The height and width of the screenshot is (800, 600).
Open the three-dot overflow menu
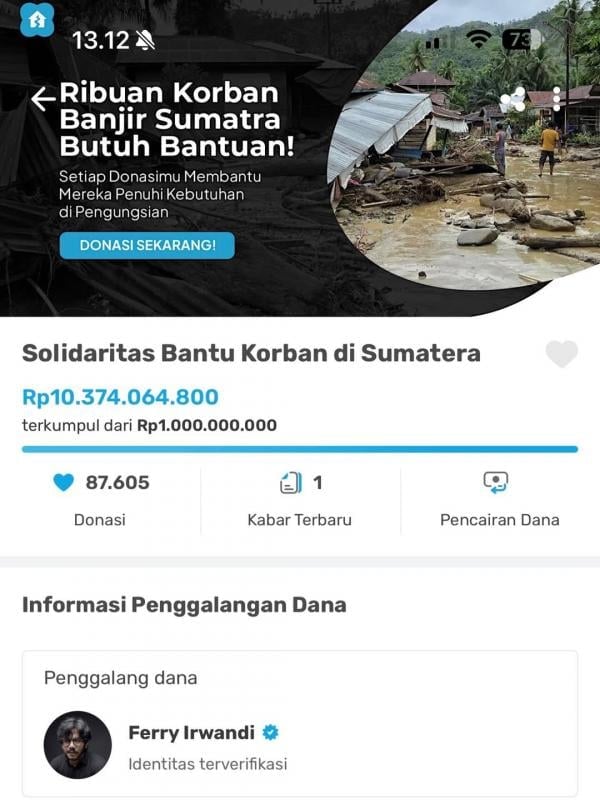click(557, 99)
